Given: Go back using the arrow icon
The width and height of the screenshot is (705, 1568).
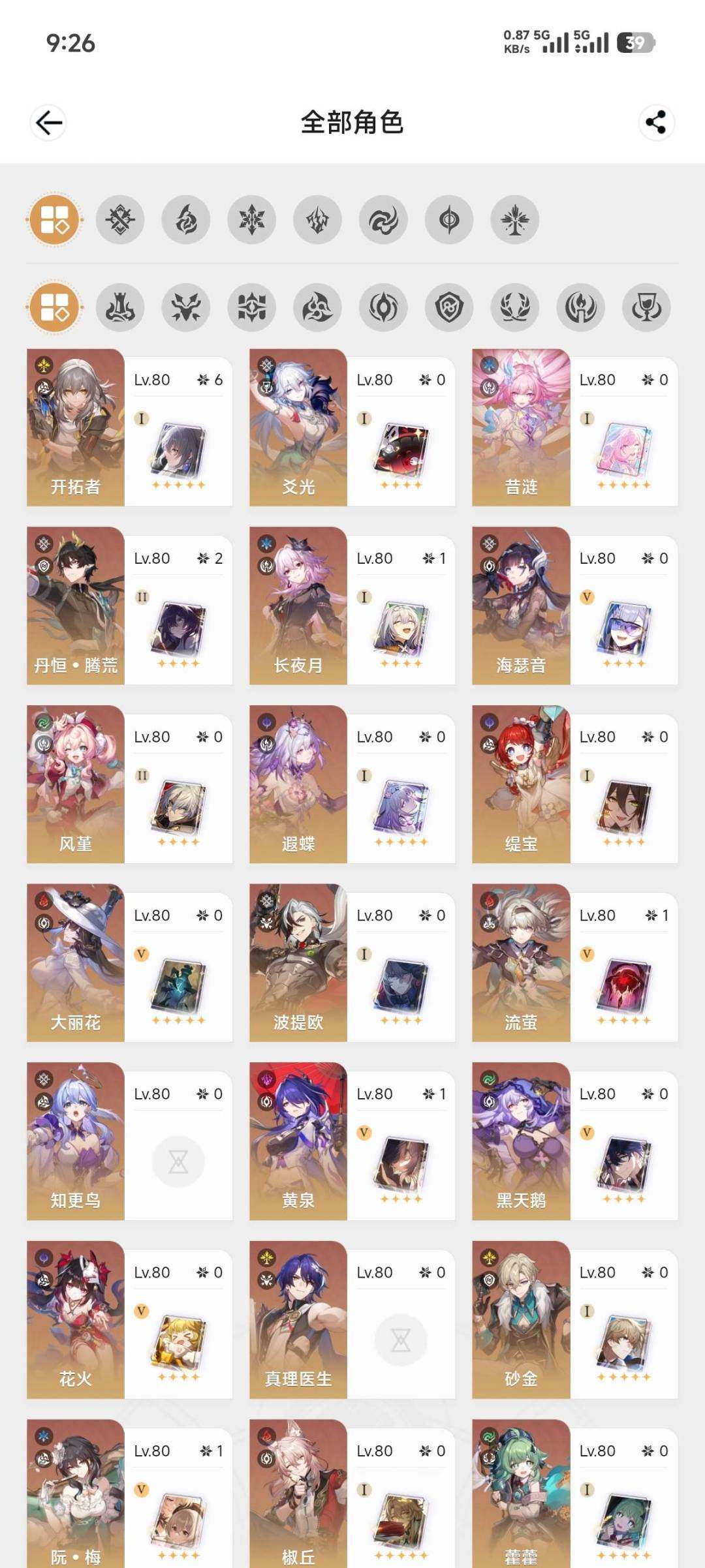Looking at the screenshot, I should [49, 123].
